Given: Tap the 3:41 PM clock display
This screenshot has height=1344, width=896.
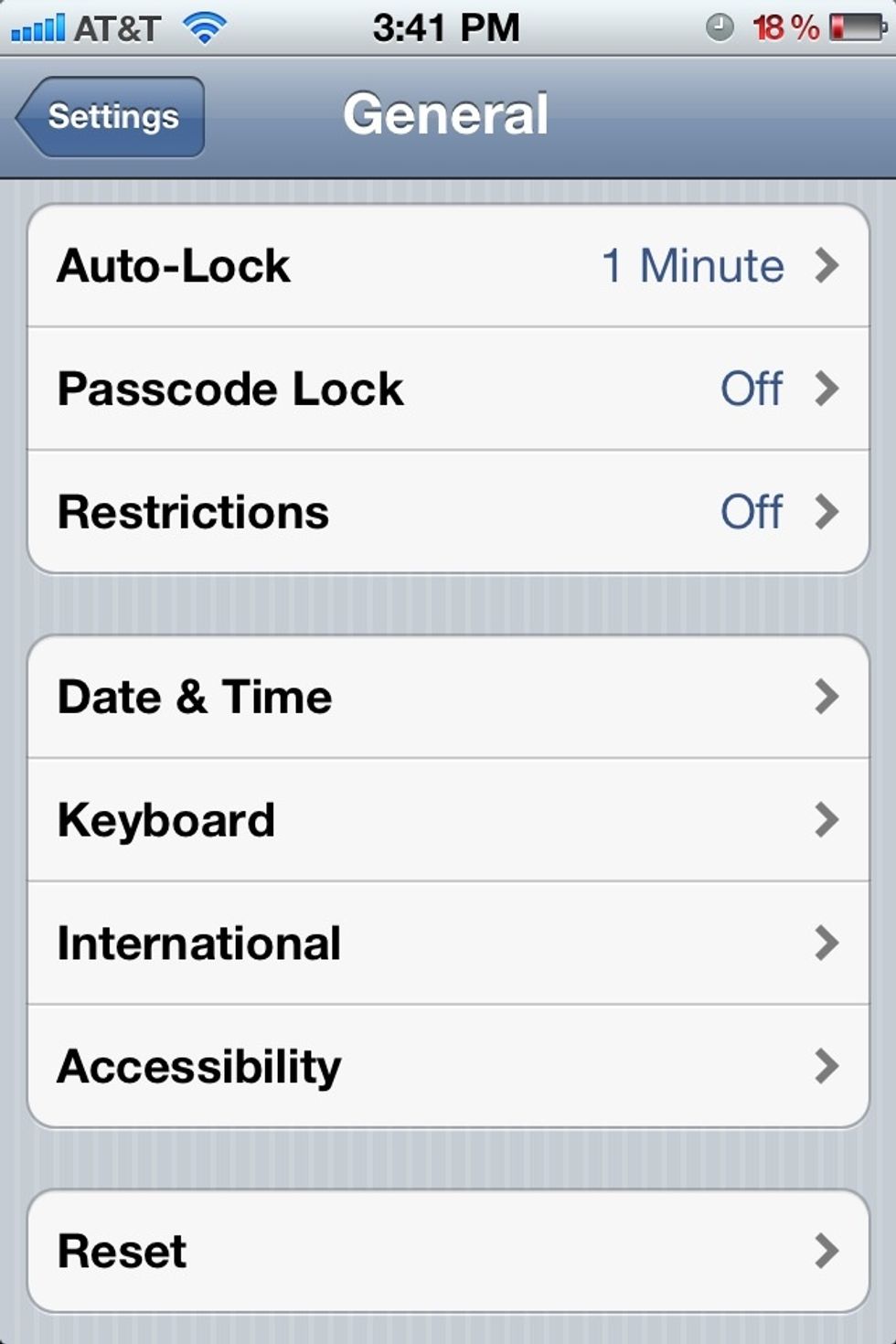Looking at the screenshot, I should (447, 27).
